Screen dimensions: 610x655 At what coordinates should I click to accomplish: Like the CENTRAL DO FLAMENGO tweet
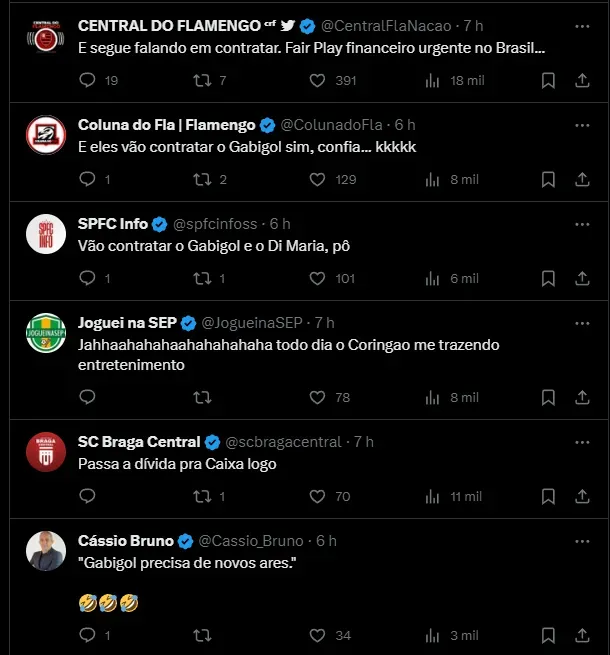[x=317, y=81]
